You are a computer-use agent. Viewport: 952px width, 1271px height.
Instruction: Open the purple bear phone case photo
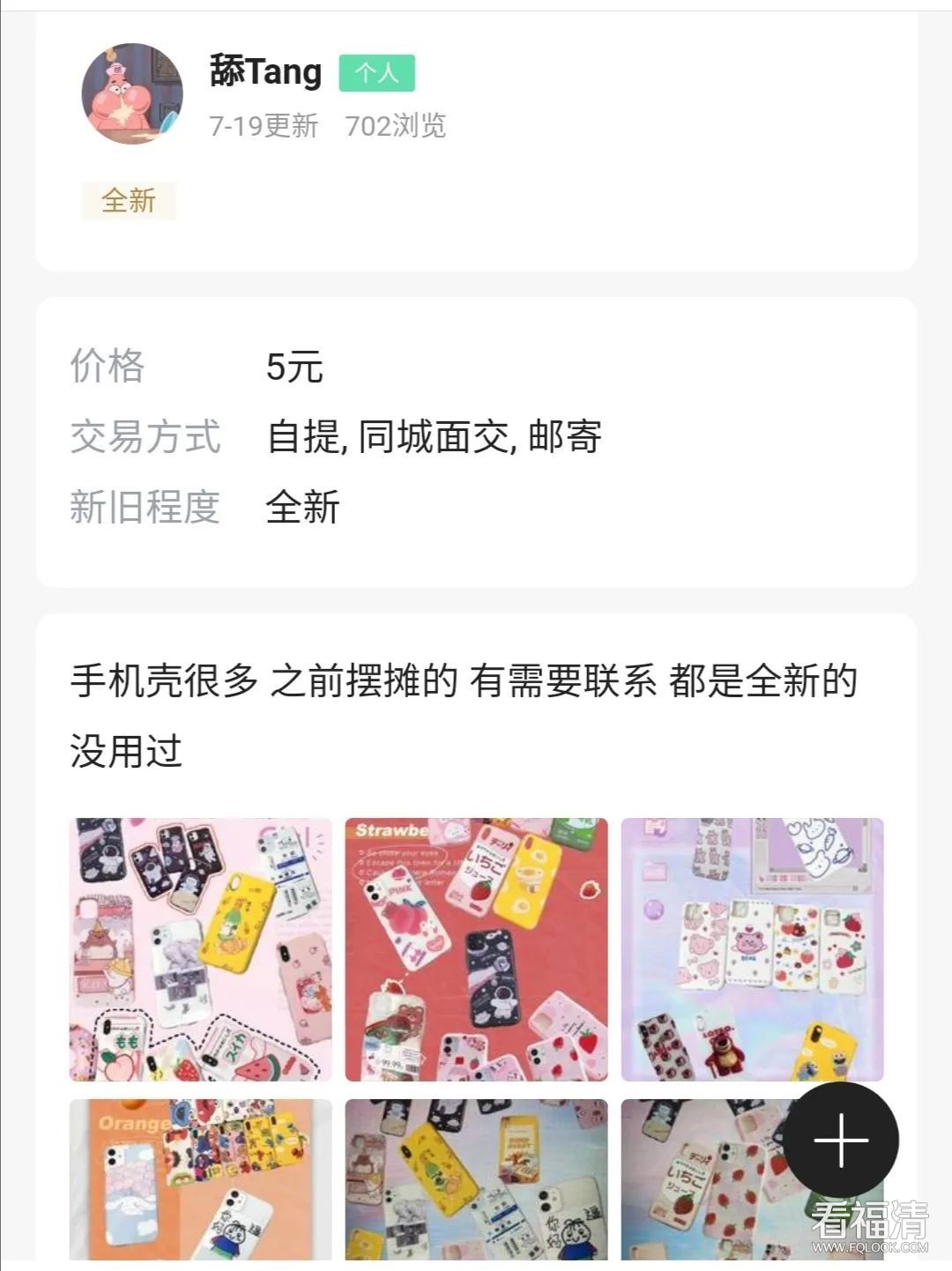[x=752, y=949]
